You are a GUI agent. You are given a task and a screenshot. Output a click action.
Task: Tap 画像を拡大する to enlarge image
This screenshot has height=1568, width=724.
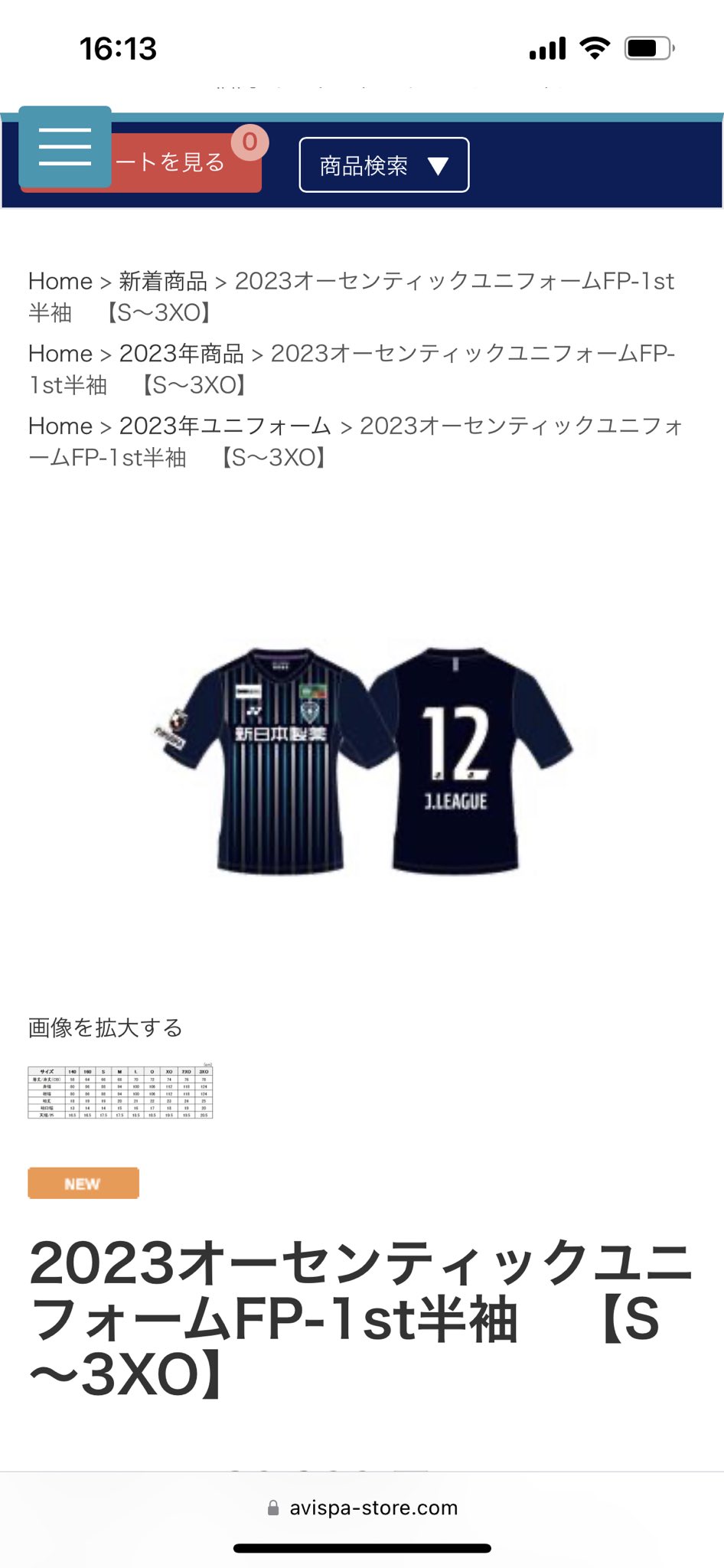(x=106, y=1027)
